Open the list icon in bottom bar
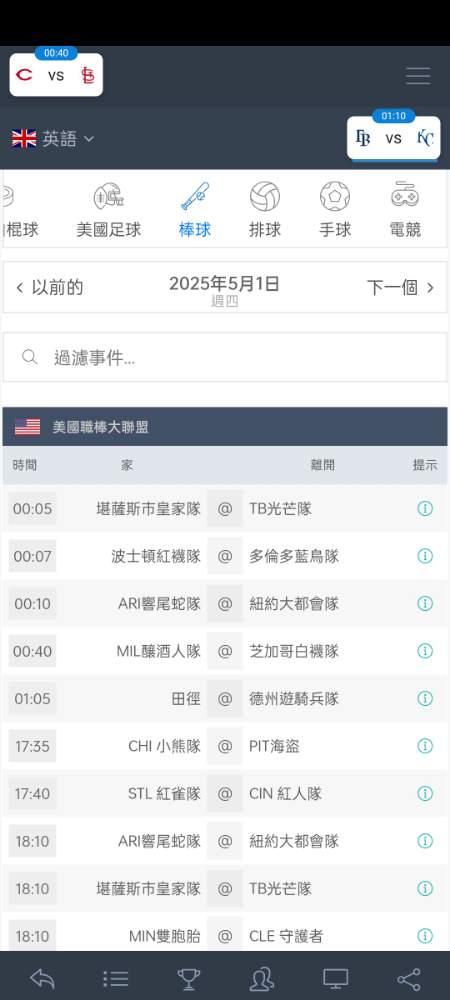Image resolution: width=450 pixels, height=1000 pixels. [x=115, y=978]
